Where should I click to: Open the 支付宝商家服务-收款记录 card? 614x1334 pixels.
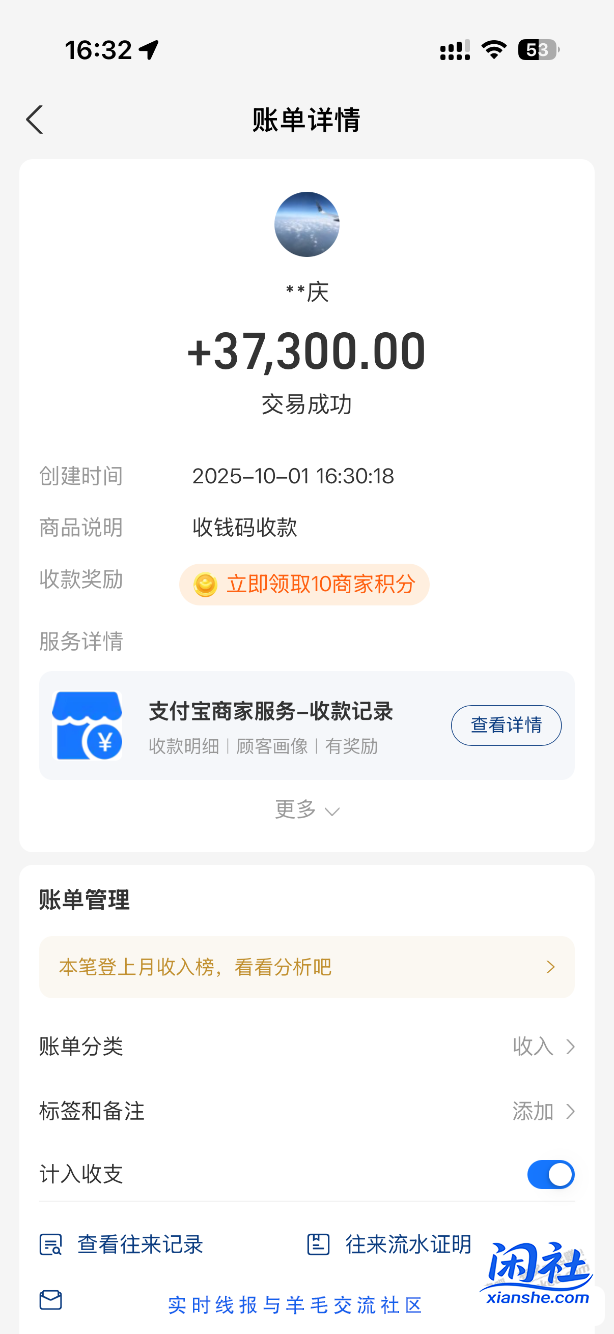click(270, 726)
